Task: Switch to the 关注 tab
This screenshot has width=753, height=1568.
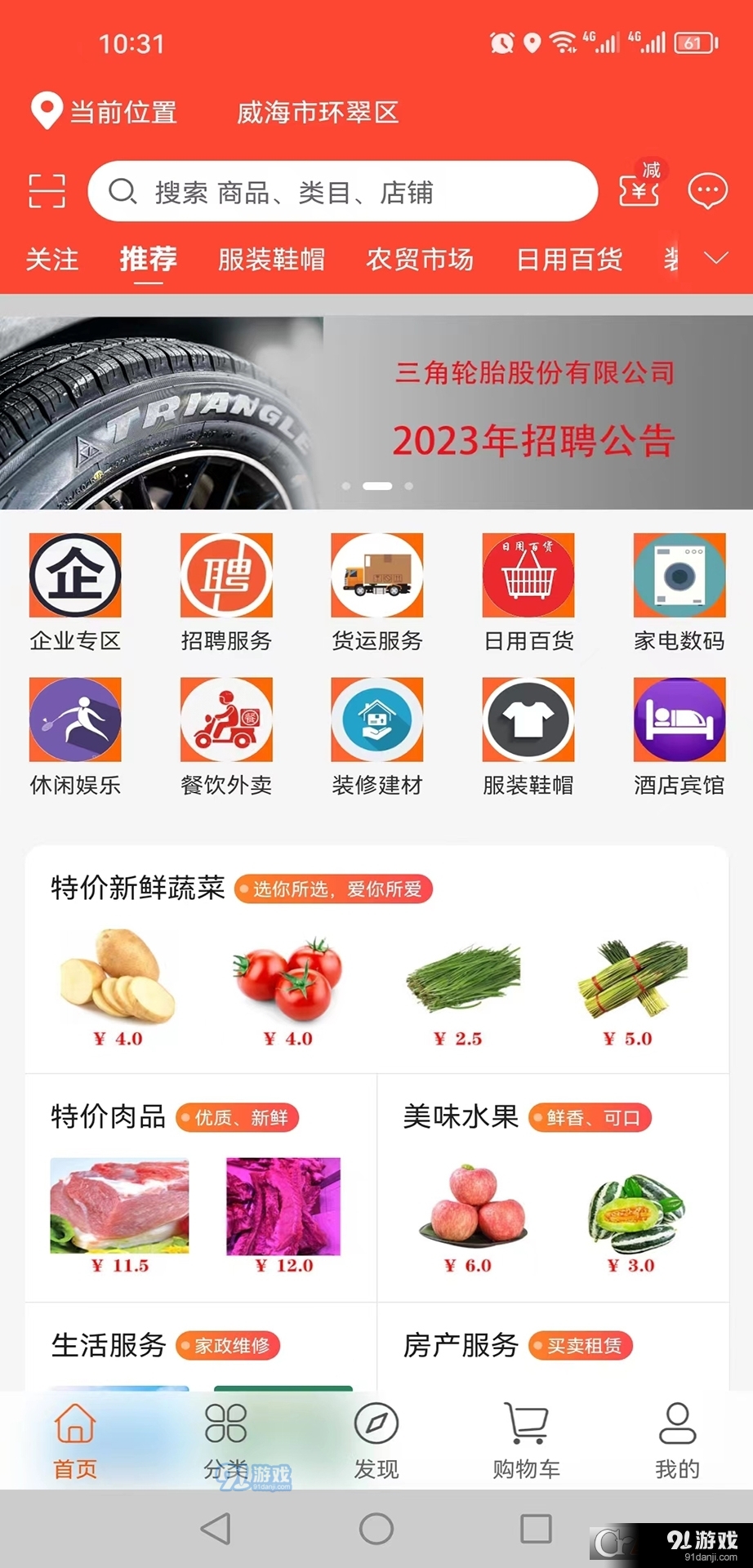Action: (x=51, y=260)
